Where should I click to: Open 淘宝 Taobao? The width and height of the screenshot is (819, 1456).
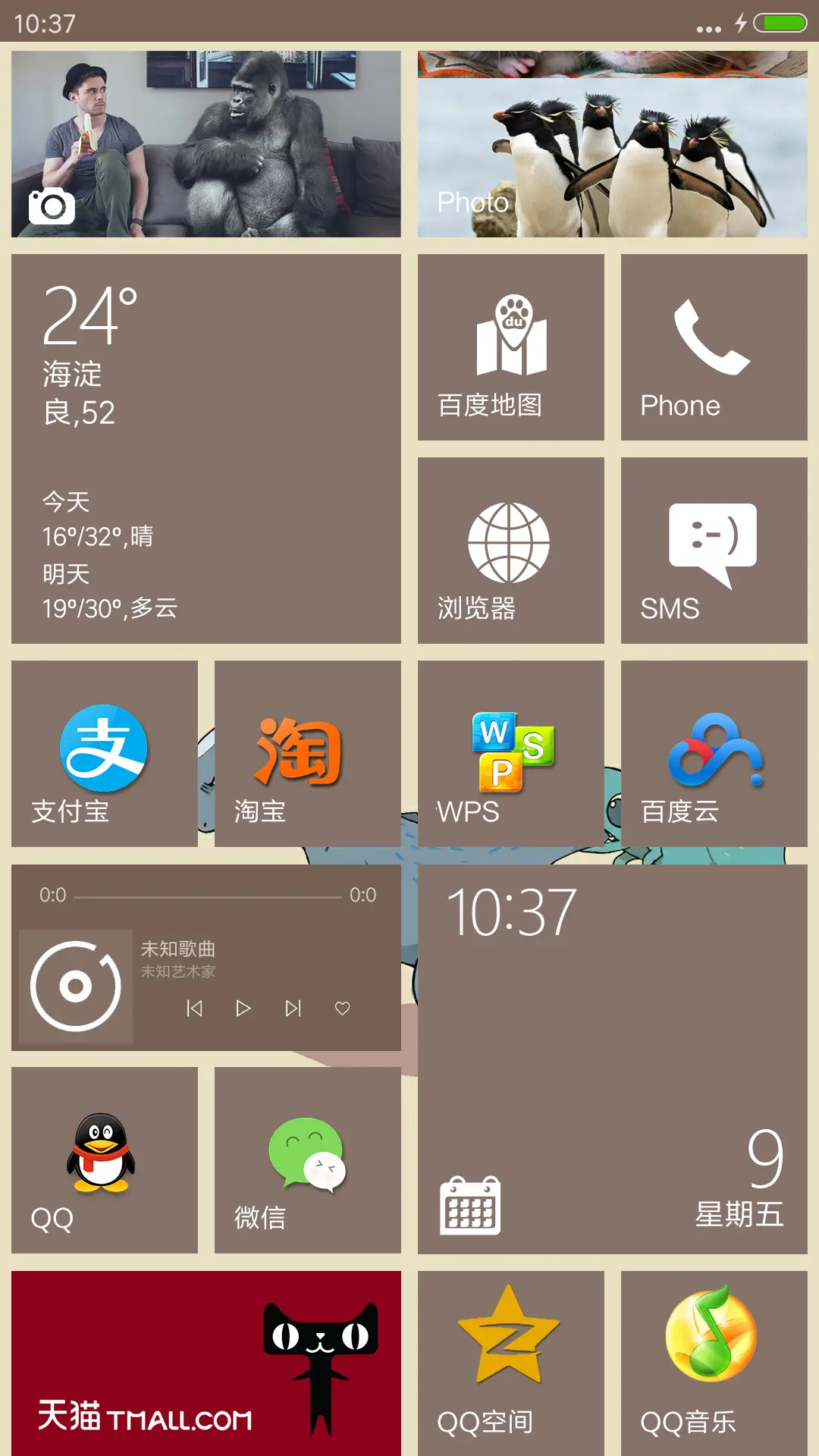click(x=306, y=755)
